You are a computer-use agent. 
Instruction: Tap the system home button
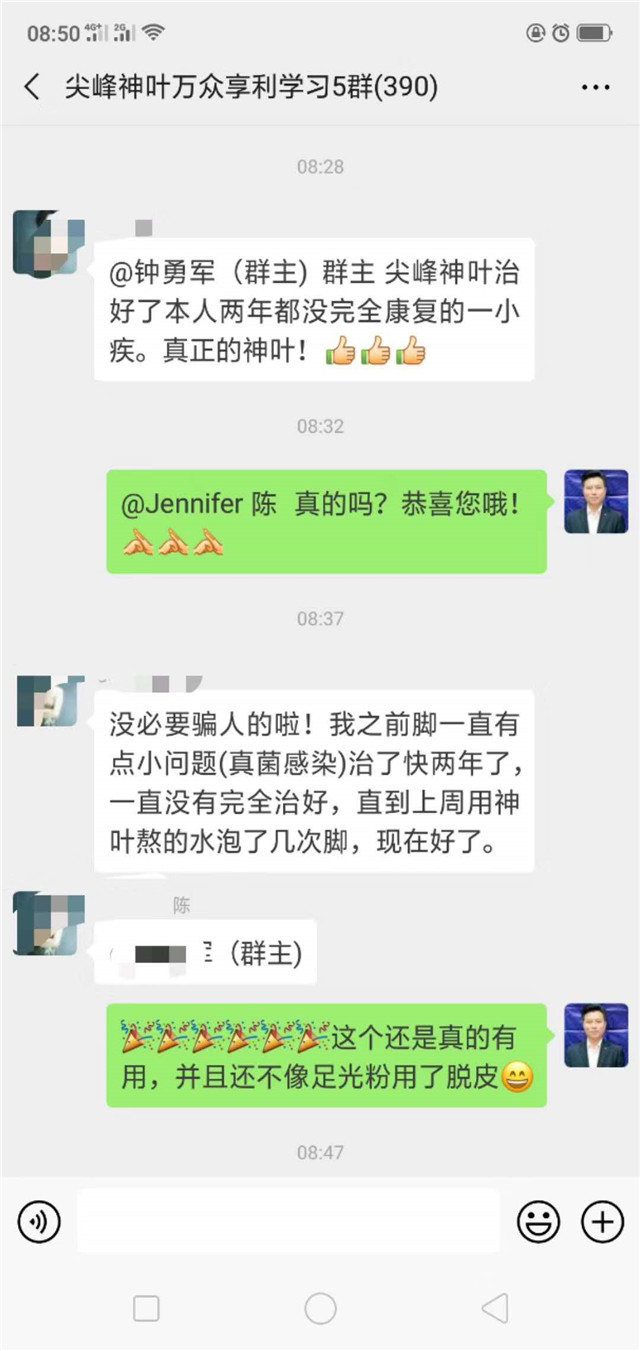click(x=320, y=1307)
